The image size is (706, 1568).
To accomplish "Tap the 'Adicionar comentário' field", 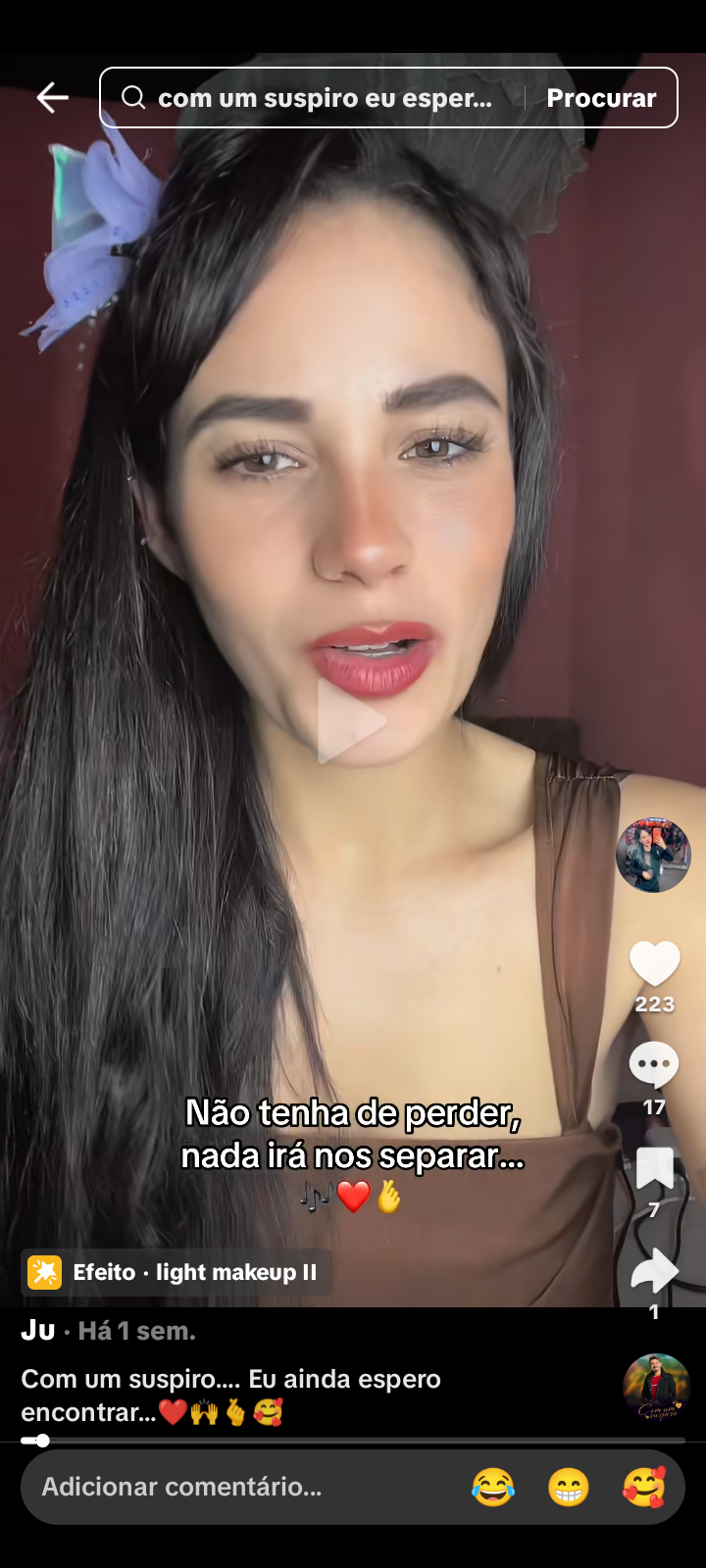I will click(235, 1487).
